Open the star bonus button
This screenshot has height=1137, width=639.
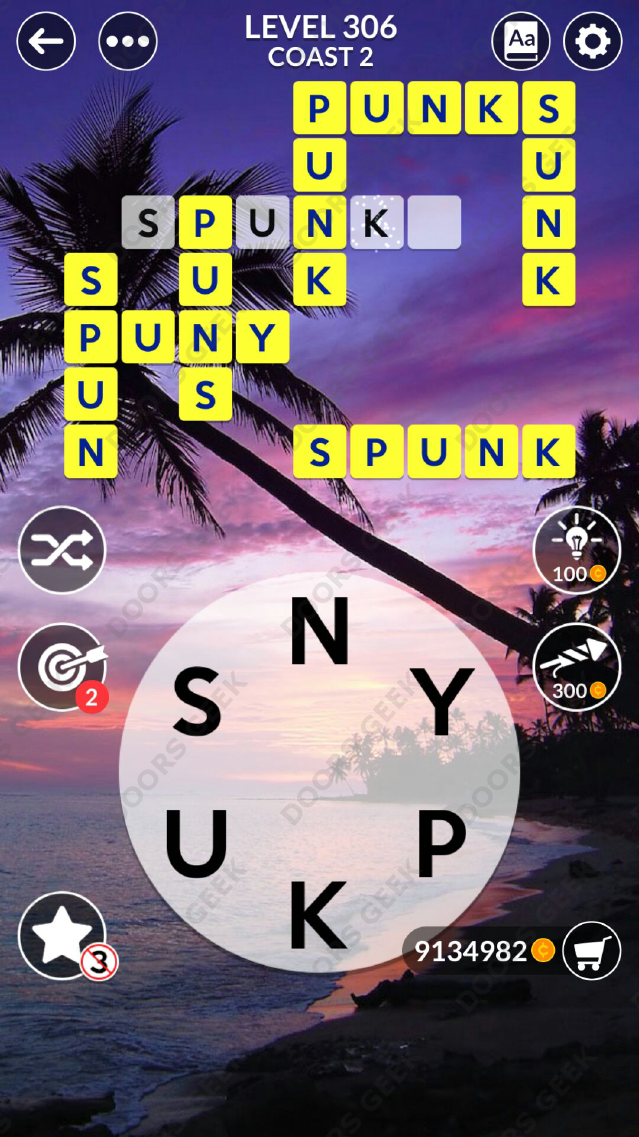tap(62, 935)
